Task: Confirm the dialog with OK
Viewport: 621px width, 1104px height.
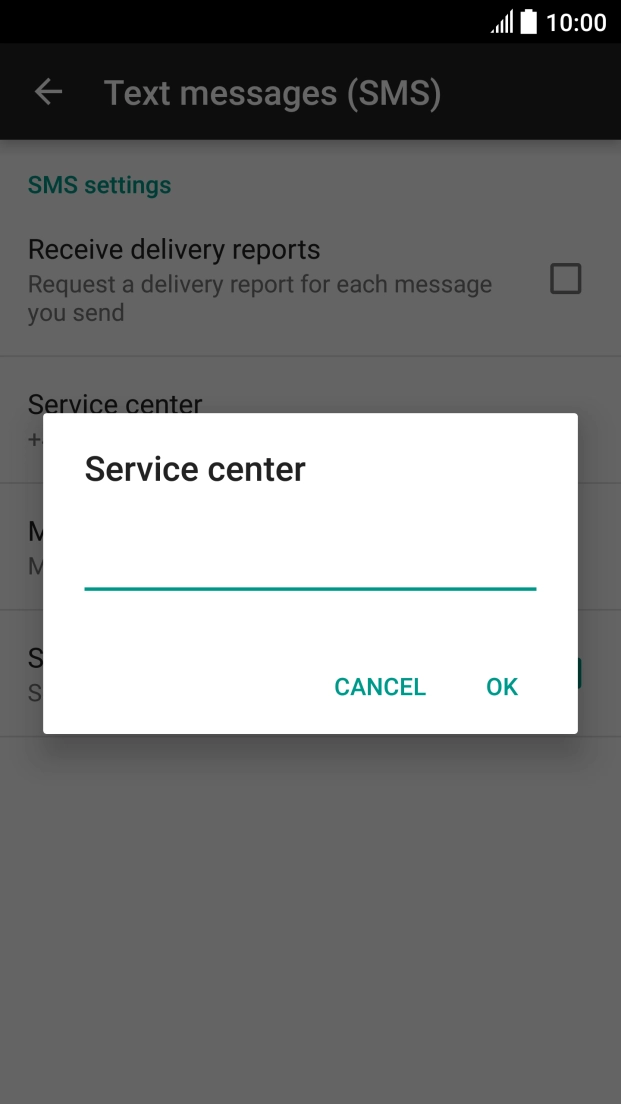Action: [x=502, y=686]
